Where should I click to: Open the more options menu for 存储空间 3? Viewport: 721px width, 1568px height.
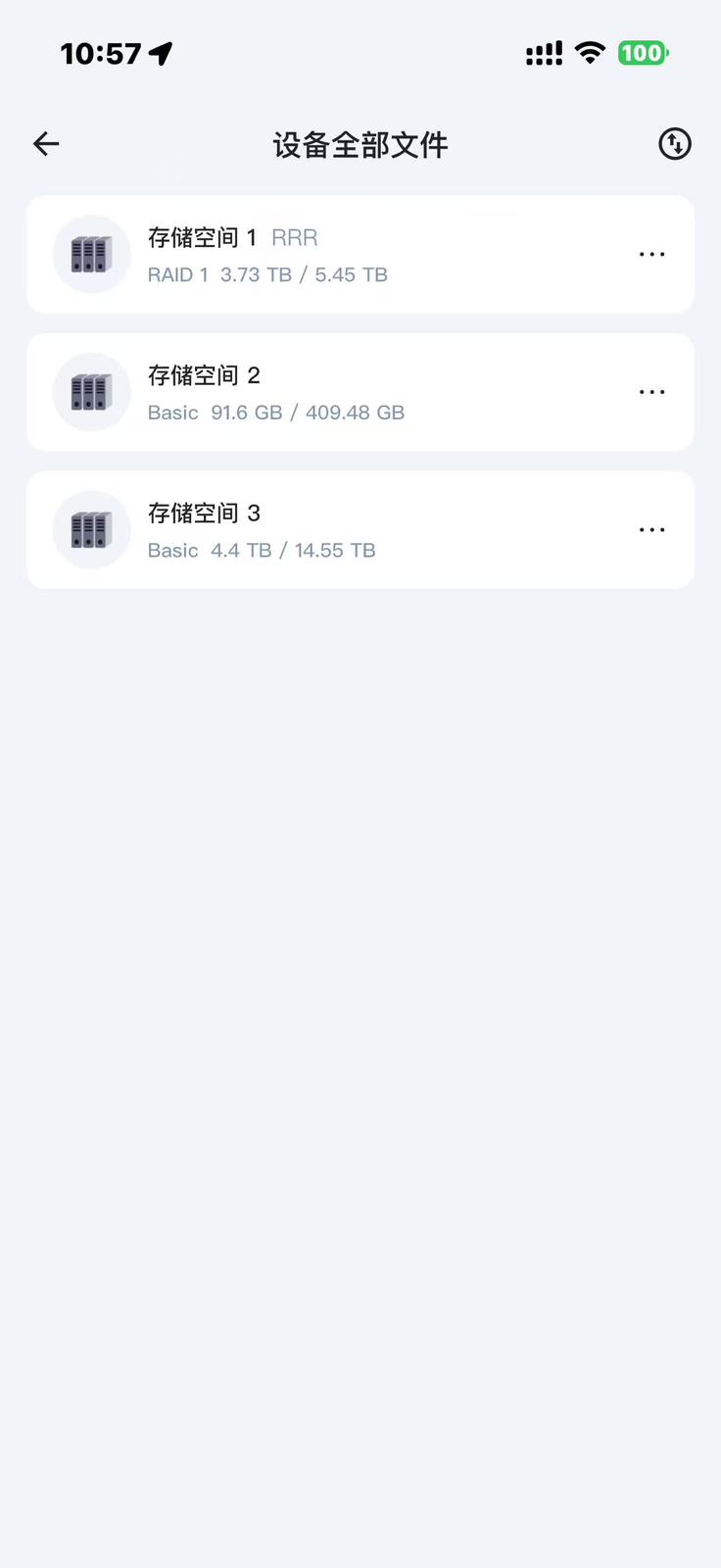coord(651,529)
